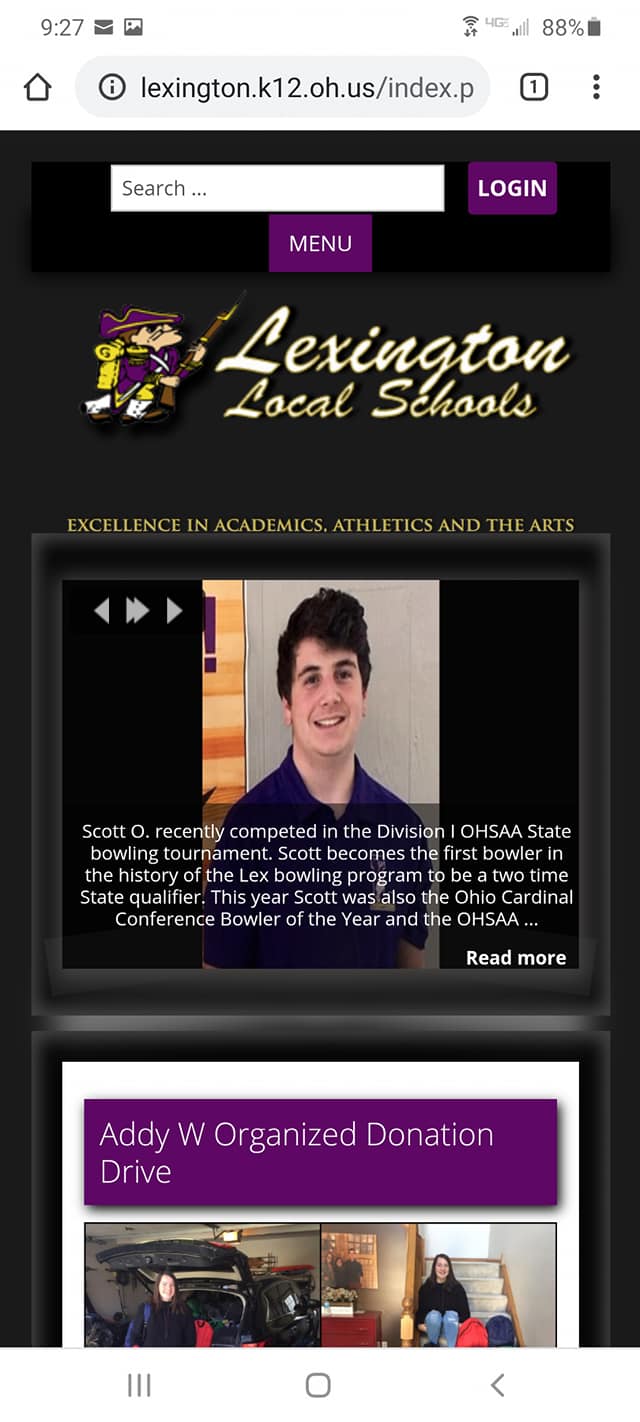Tap the slideshow's double-arrow play control

(x=137, y=610)
